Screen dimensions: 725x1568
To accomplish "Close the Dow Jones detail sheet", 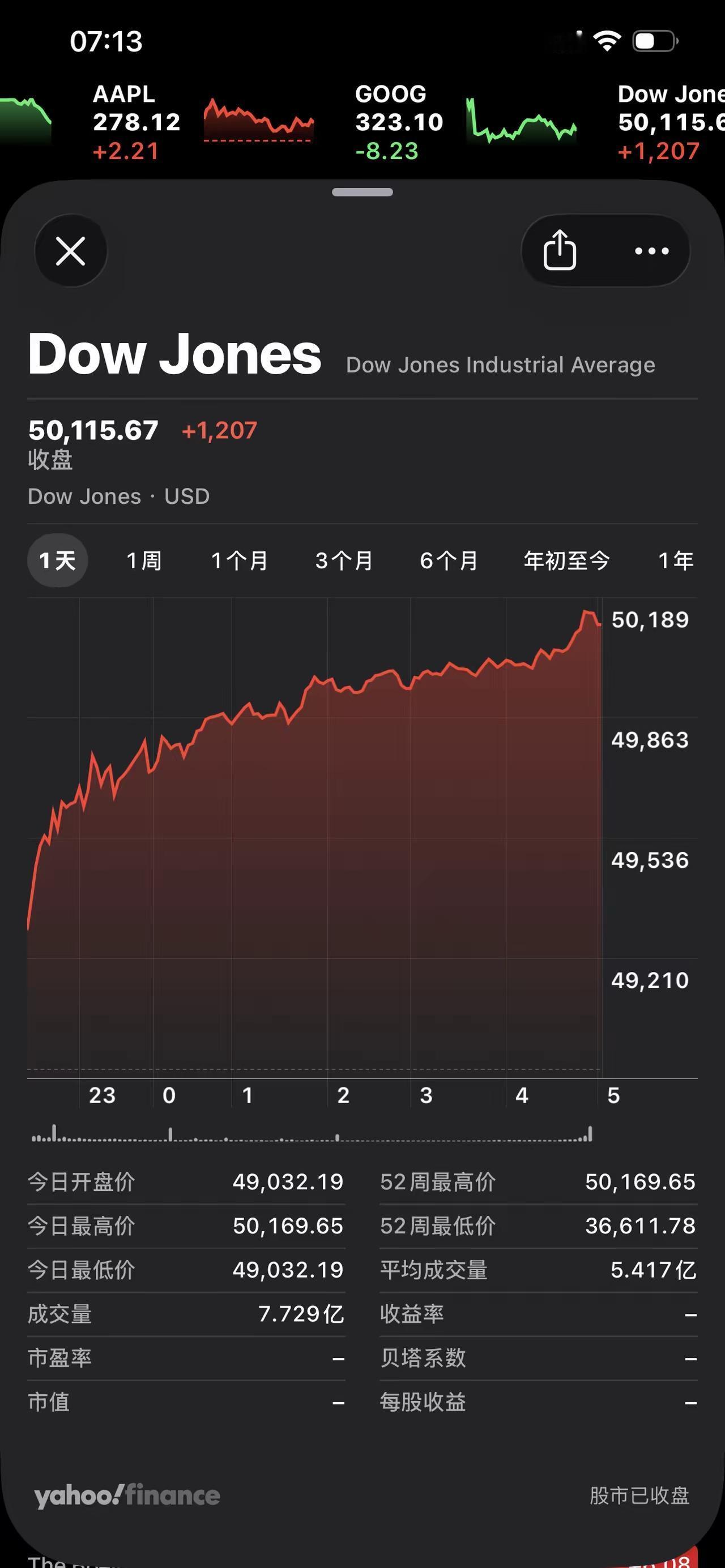I will [x=71, y=251].
